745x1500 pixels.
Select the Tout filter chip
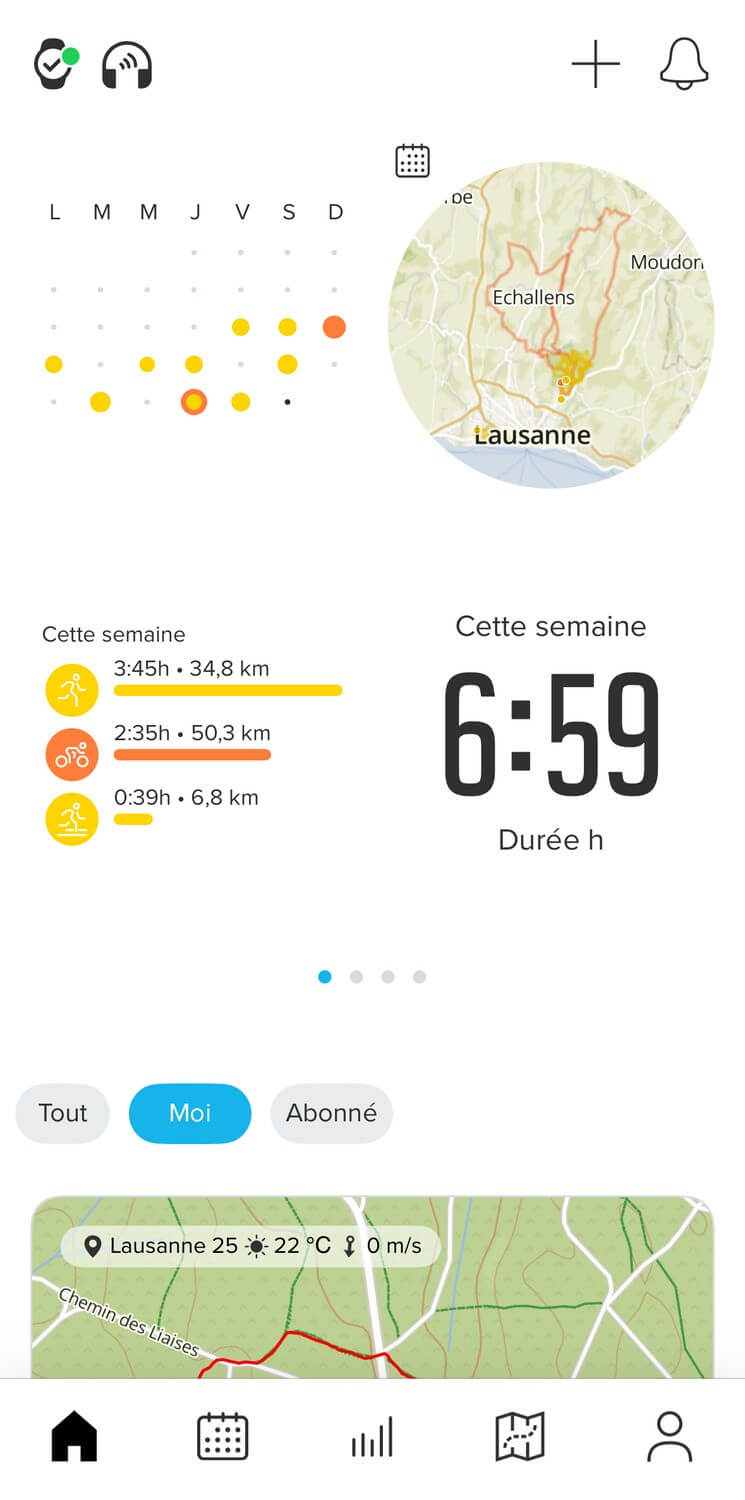[x=63, y=1113]
